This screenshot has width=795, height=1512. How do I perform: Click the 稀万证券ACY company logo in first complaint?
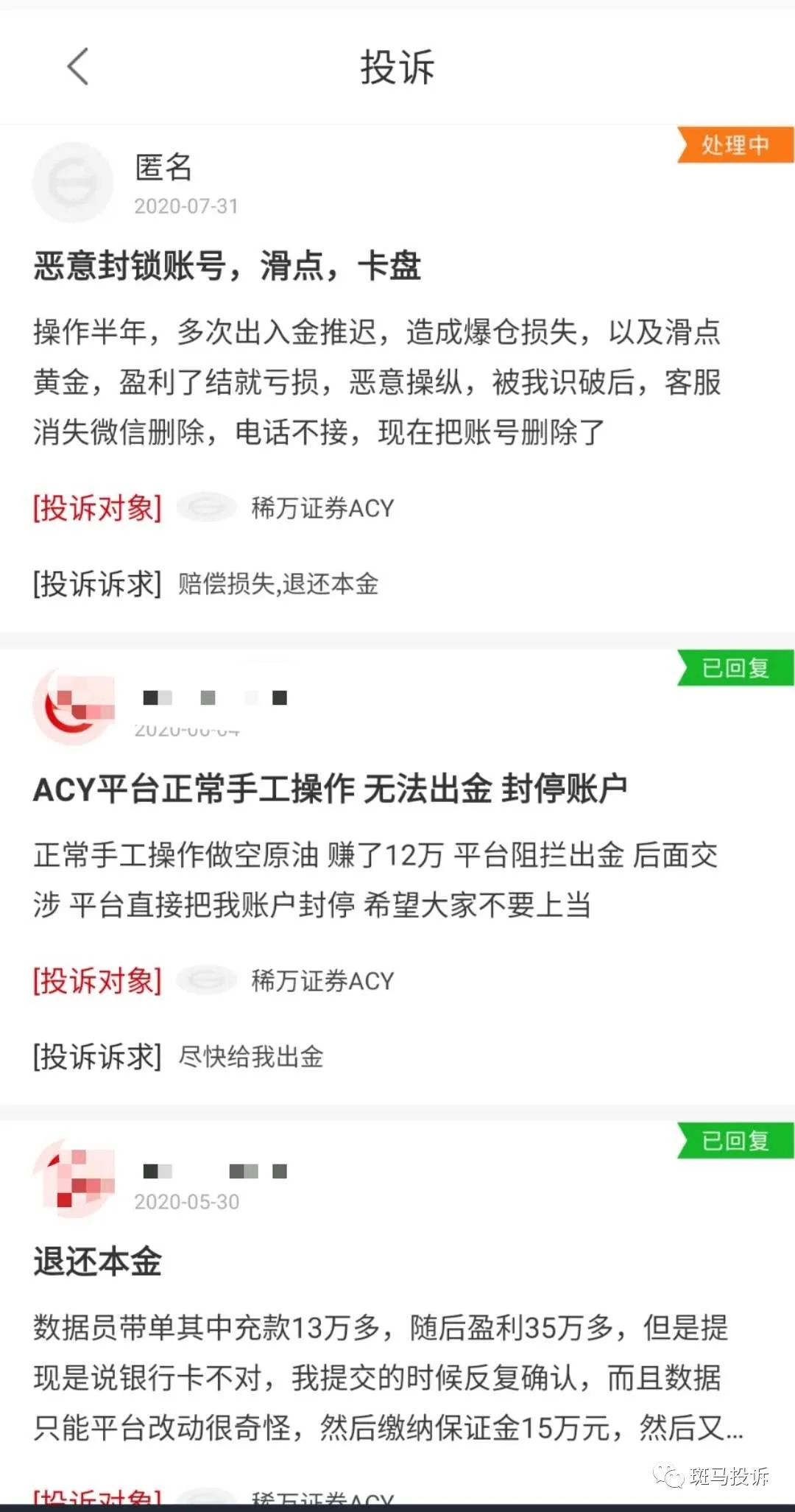[207, 507]
